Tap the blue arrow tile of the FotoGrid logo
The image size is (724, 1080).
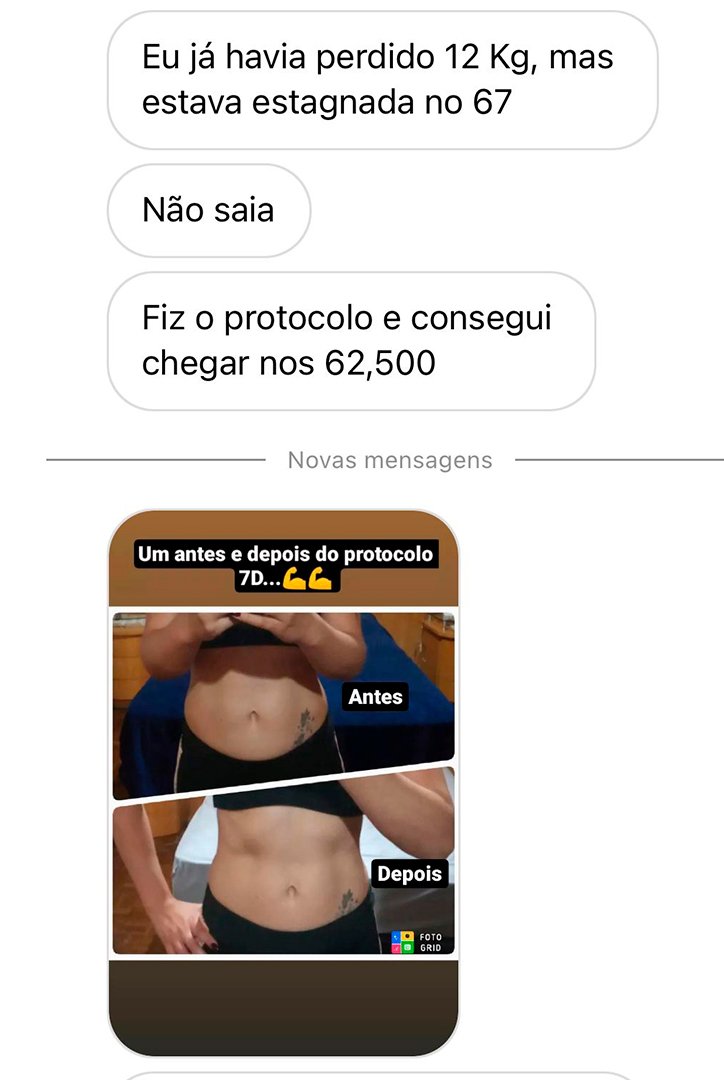tap(396, 936)
